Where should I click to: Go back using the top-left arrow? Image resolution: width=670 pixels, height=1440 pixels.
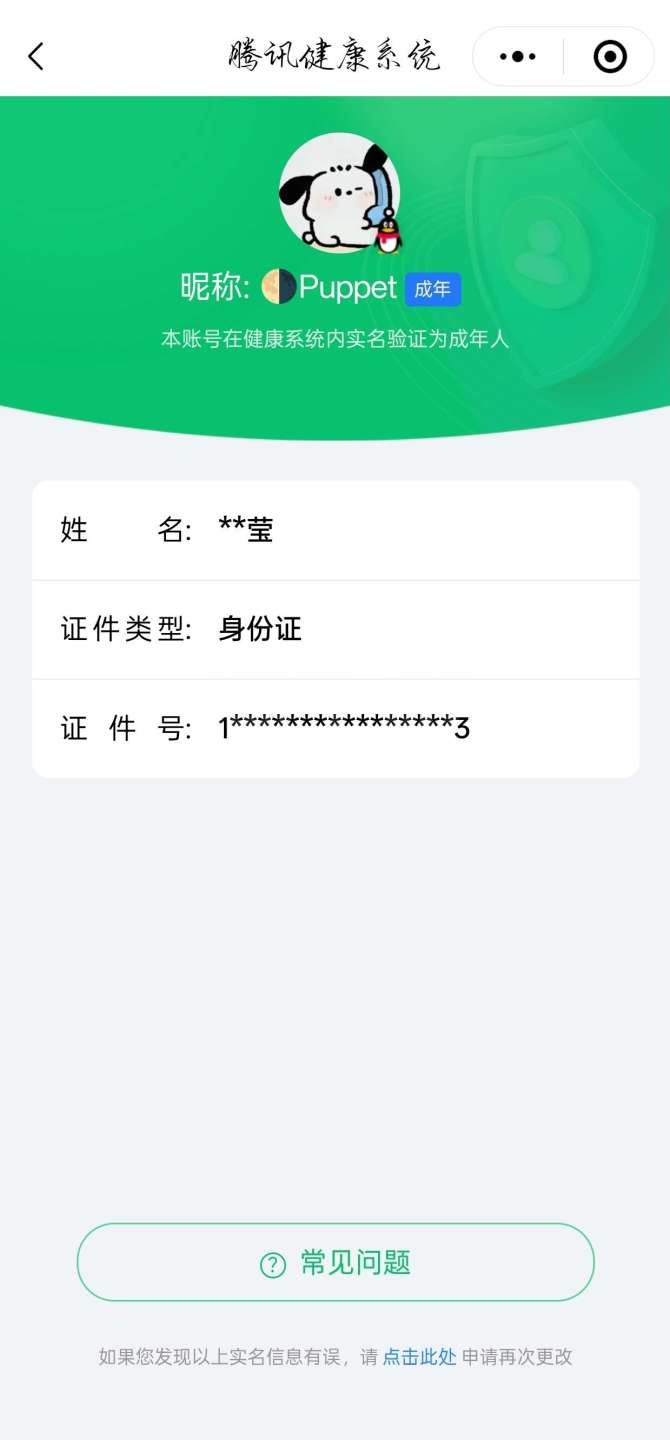[36, 56]
